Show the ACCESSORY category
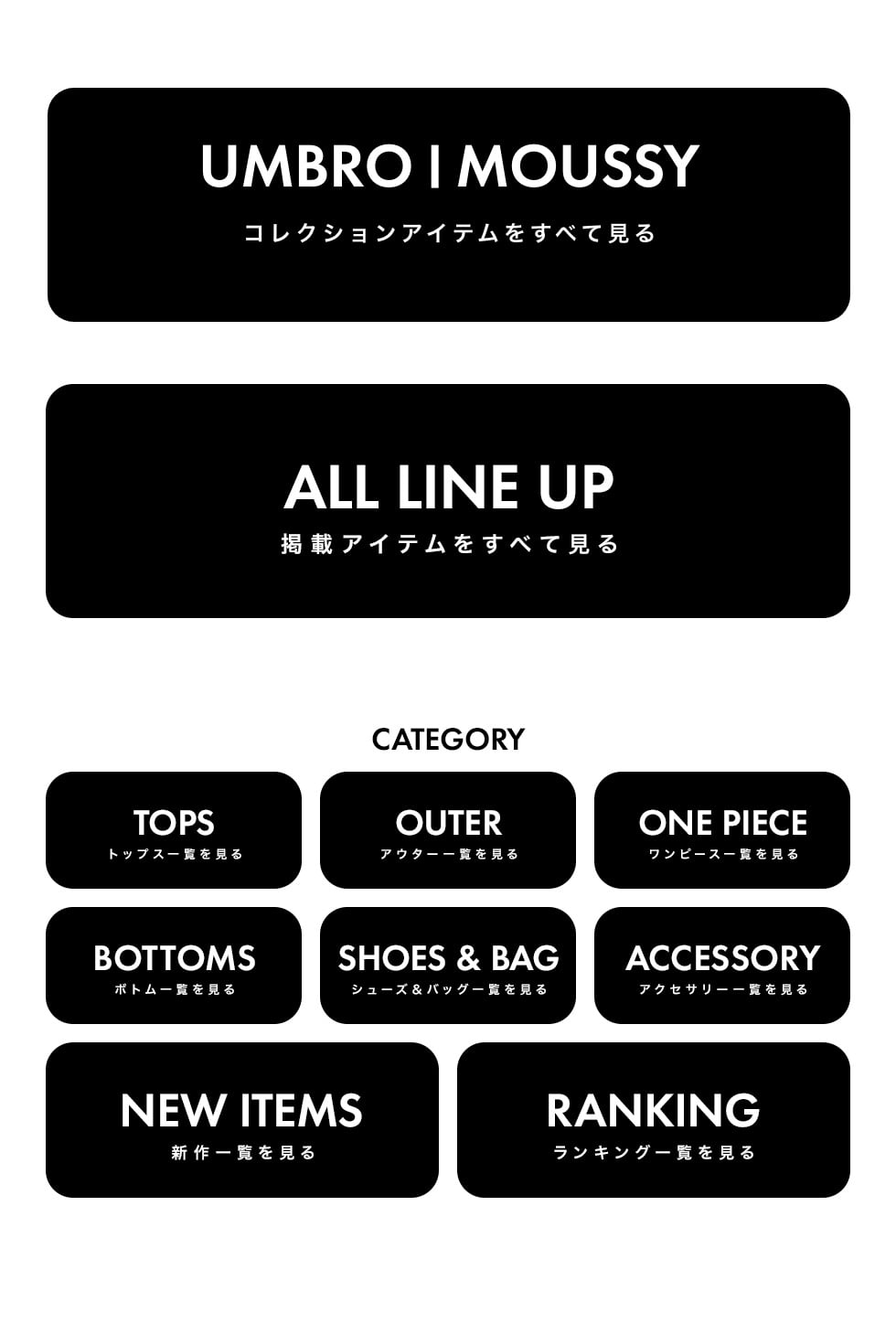The height and width of the screenshot is (1334, 896). tap(722, 966)
